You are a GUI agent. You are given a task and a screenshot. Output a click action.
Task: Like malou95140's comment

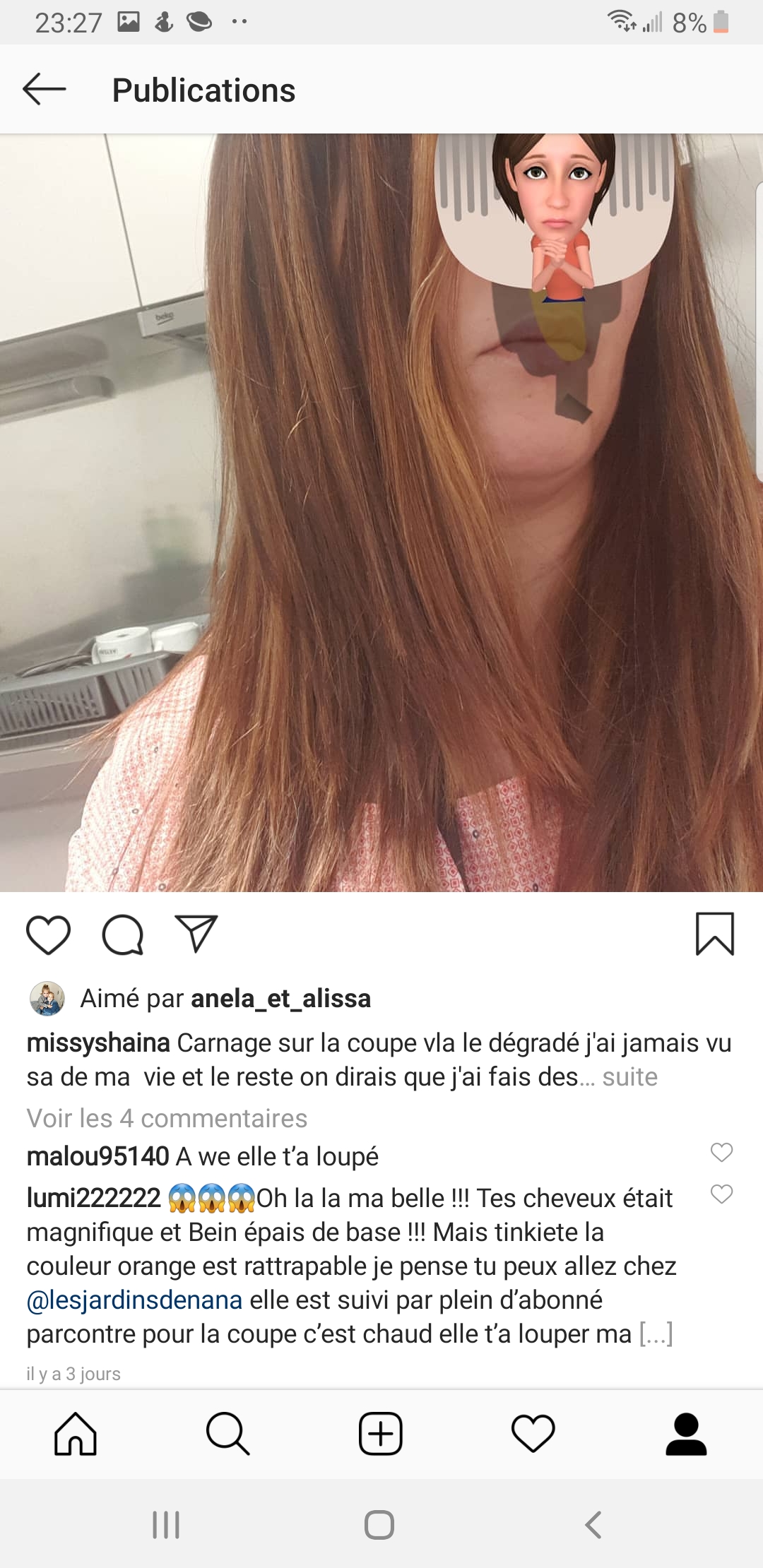[x=721, y=1153]
